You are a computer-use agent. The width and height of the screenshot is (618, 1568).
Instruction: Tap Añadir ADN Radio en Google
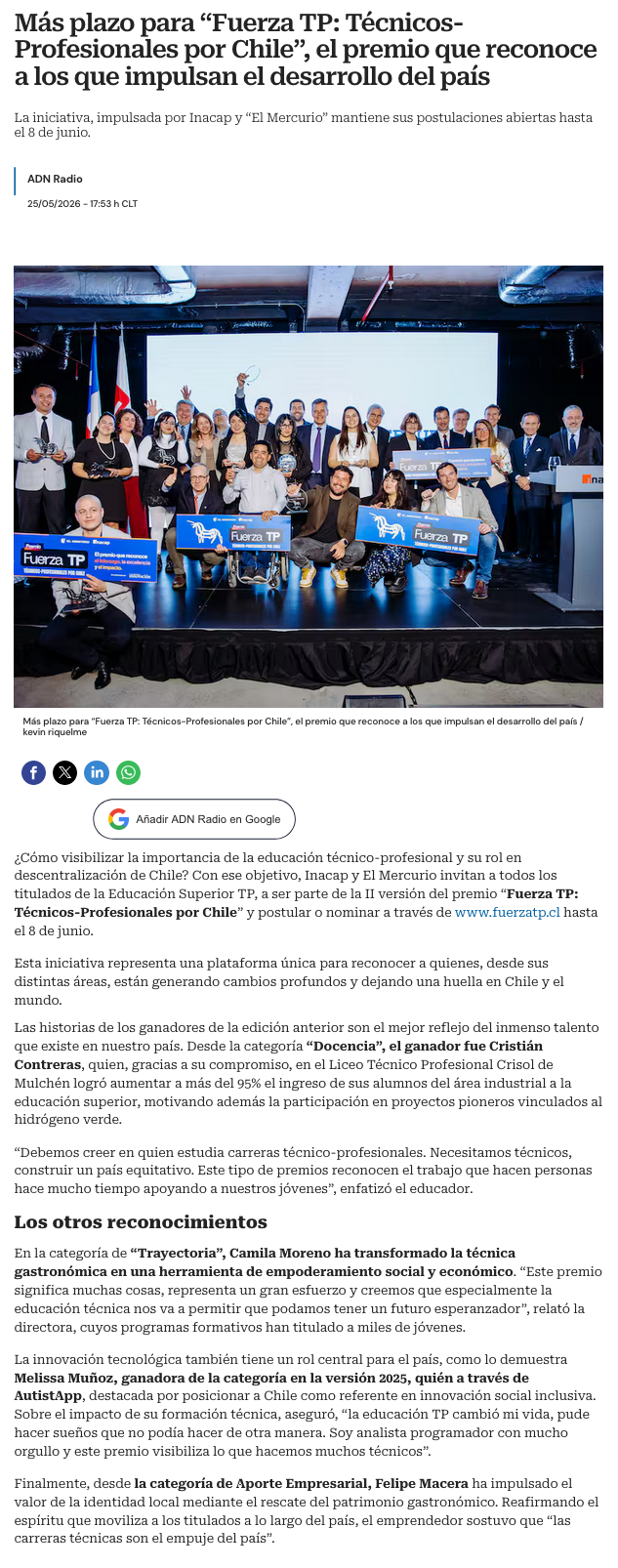coord(194,819)
